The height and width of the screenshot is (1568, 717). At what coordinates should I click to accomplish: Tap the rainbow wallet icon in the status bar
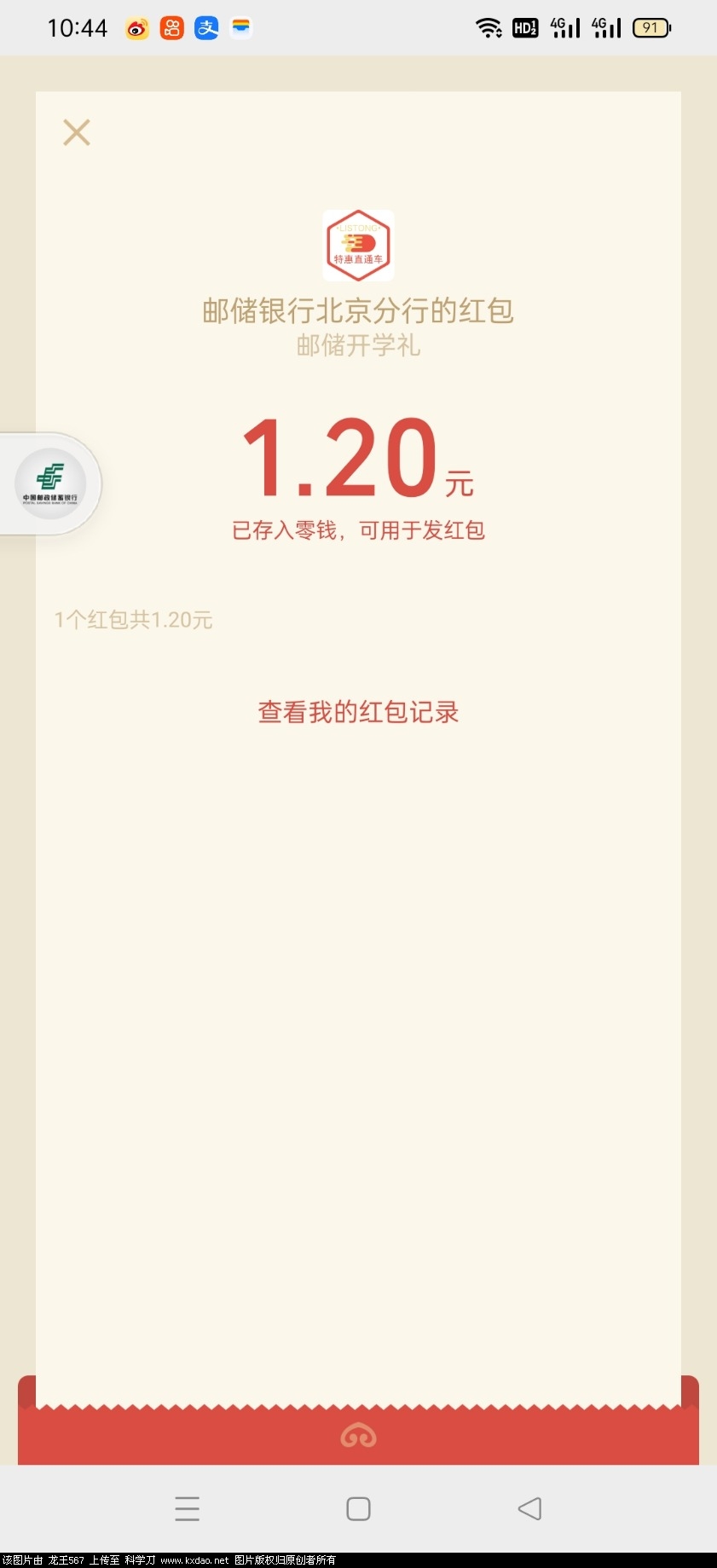pos(240,27)
